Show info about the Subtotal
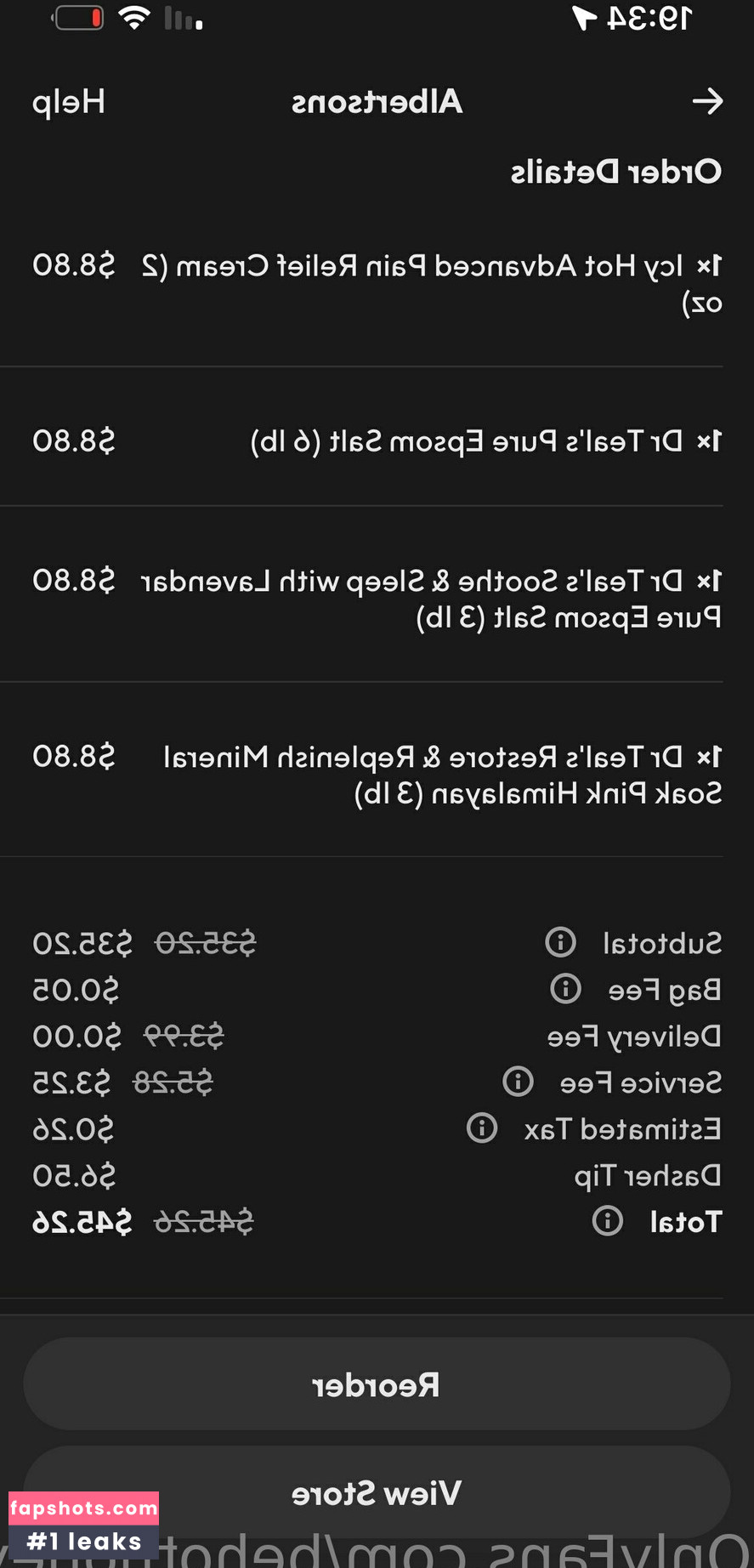 560,942
